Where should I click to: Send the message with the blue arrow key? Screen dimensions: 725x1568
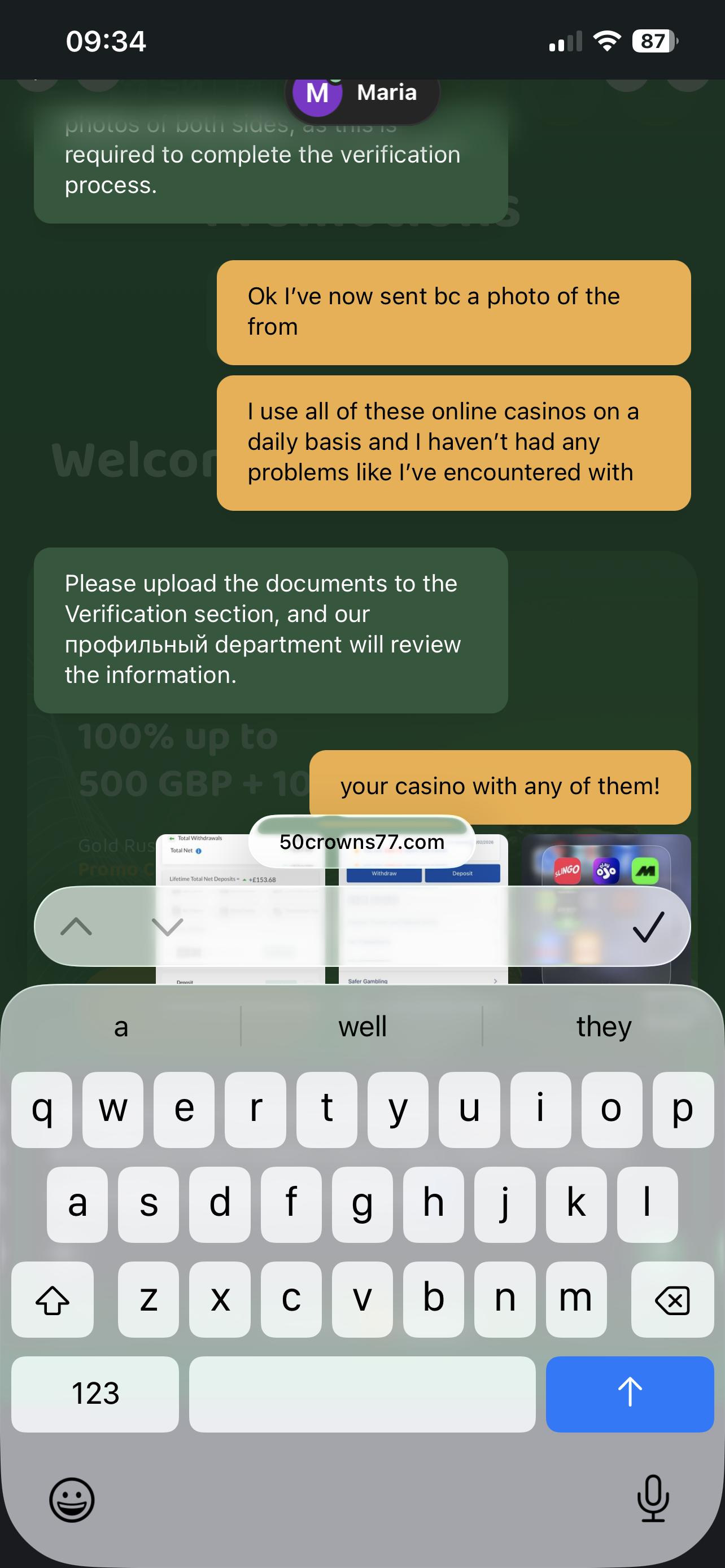coord(630,1393)
